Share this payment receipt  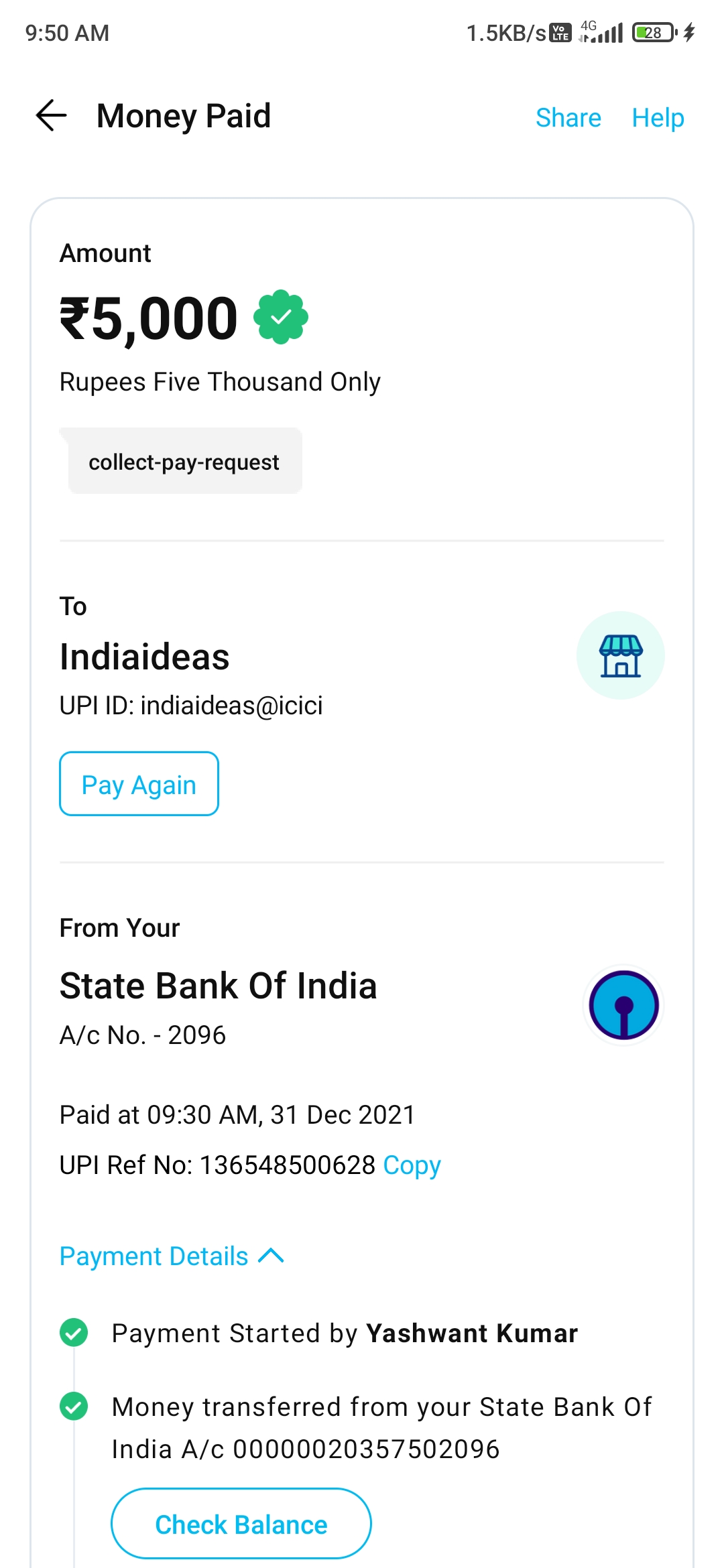click(568, 118)
